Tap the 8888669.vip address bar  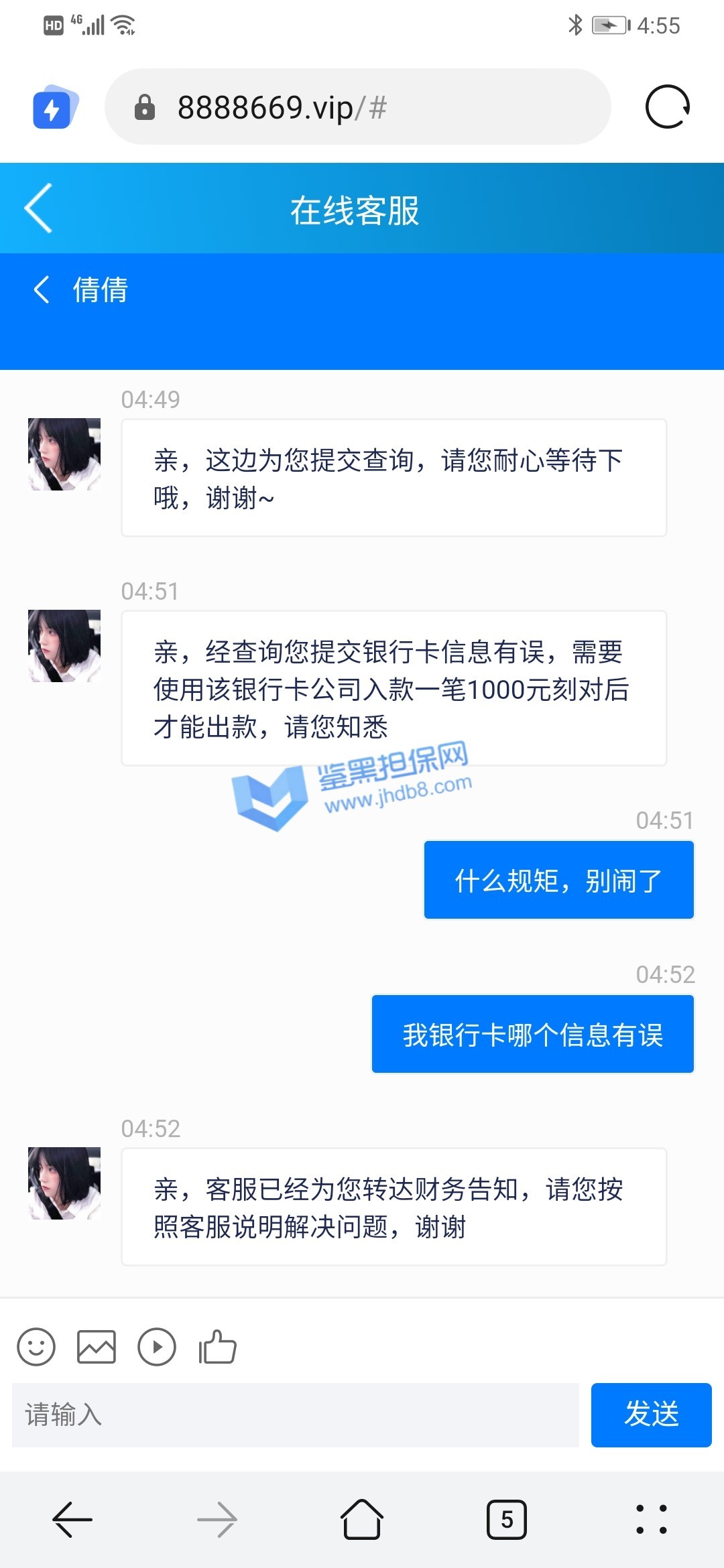point(357,107)
